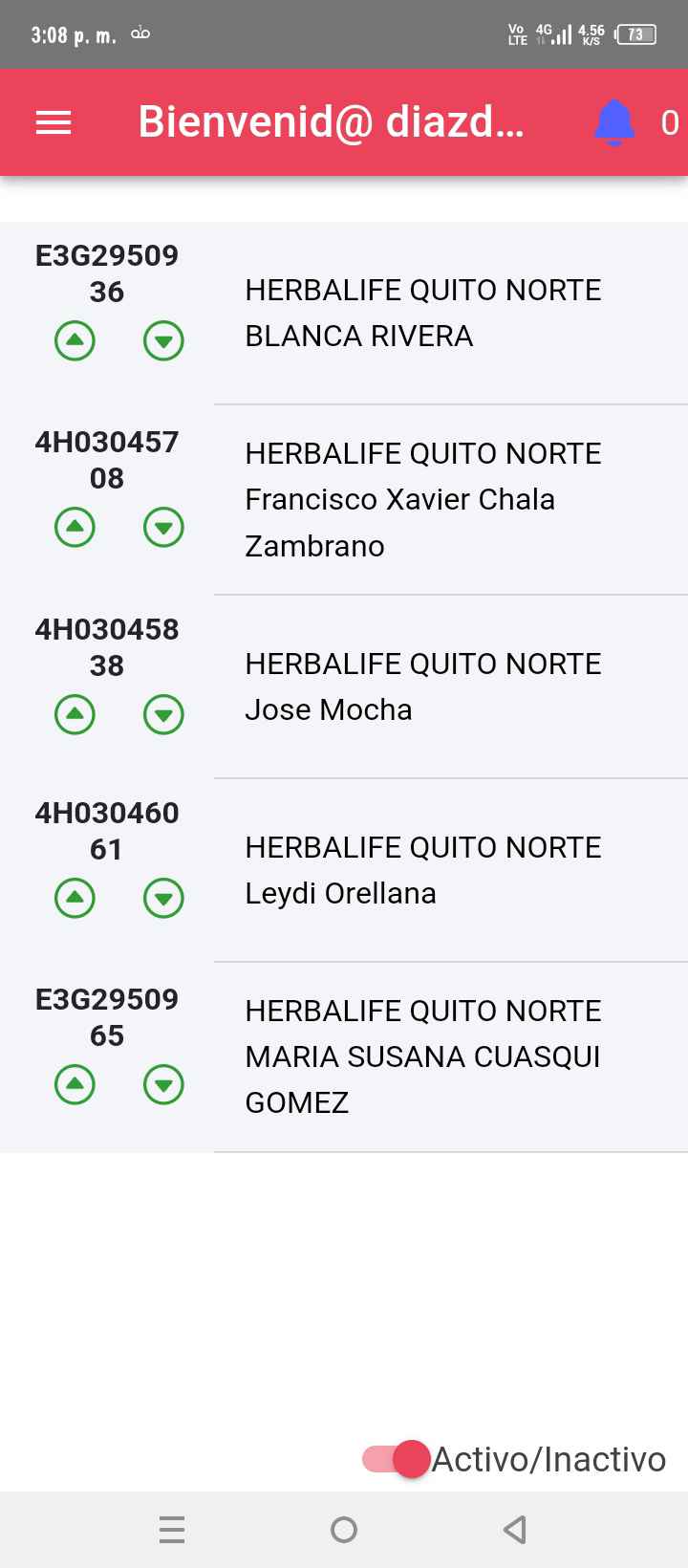Open the hamburger drawer menu
Viewport: 688px width, 1568px height.
click(54, 122)
